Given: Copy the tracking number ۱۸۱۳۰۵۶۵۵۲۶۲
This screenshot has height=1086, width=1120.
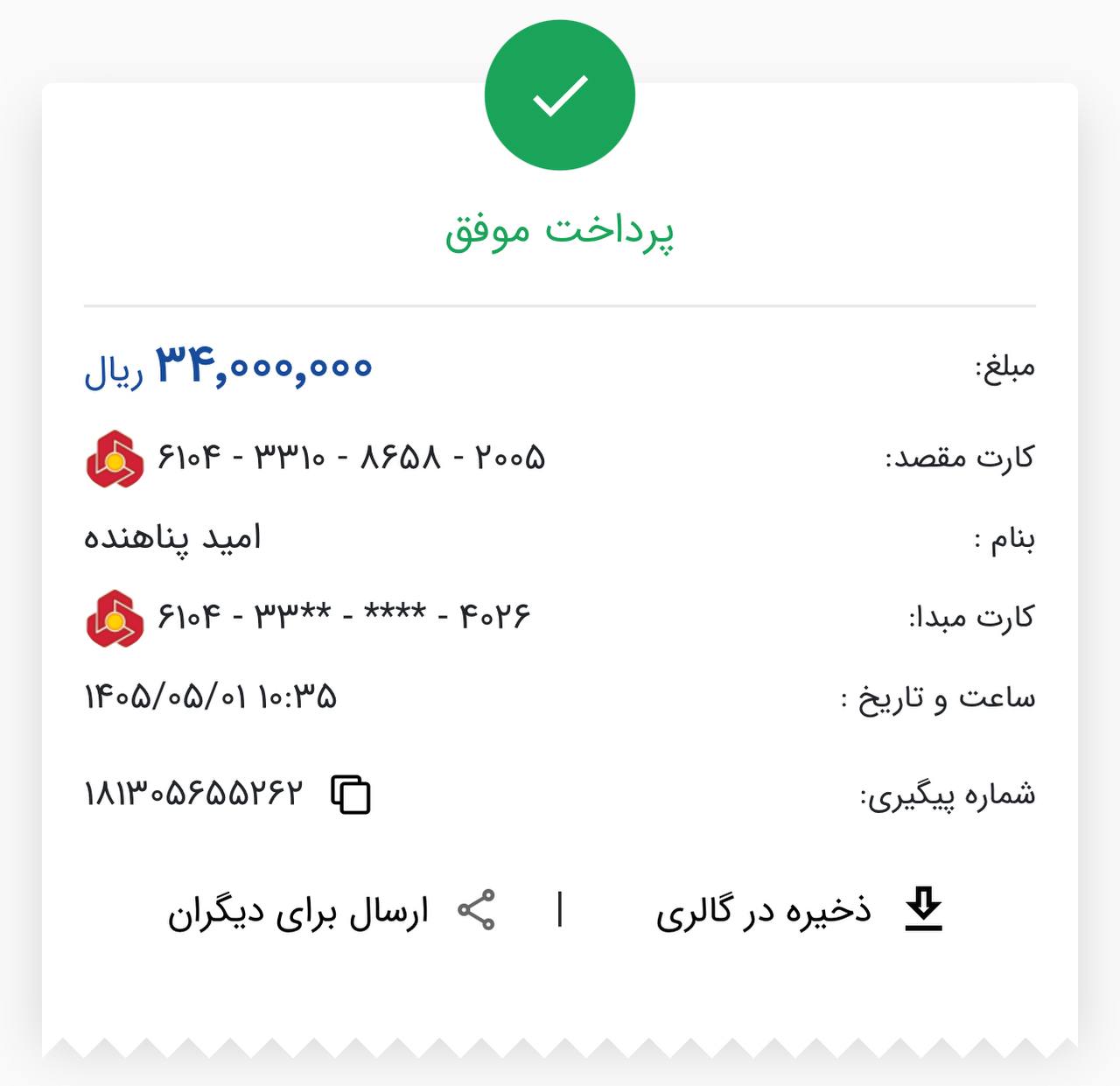Looking at the screenshot, I should [x=351, y=795].
